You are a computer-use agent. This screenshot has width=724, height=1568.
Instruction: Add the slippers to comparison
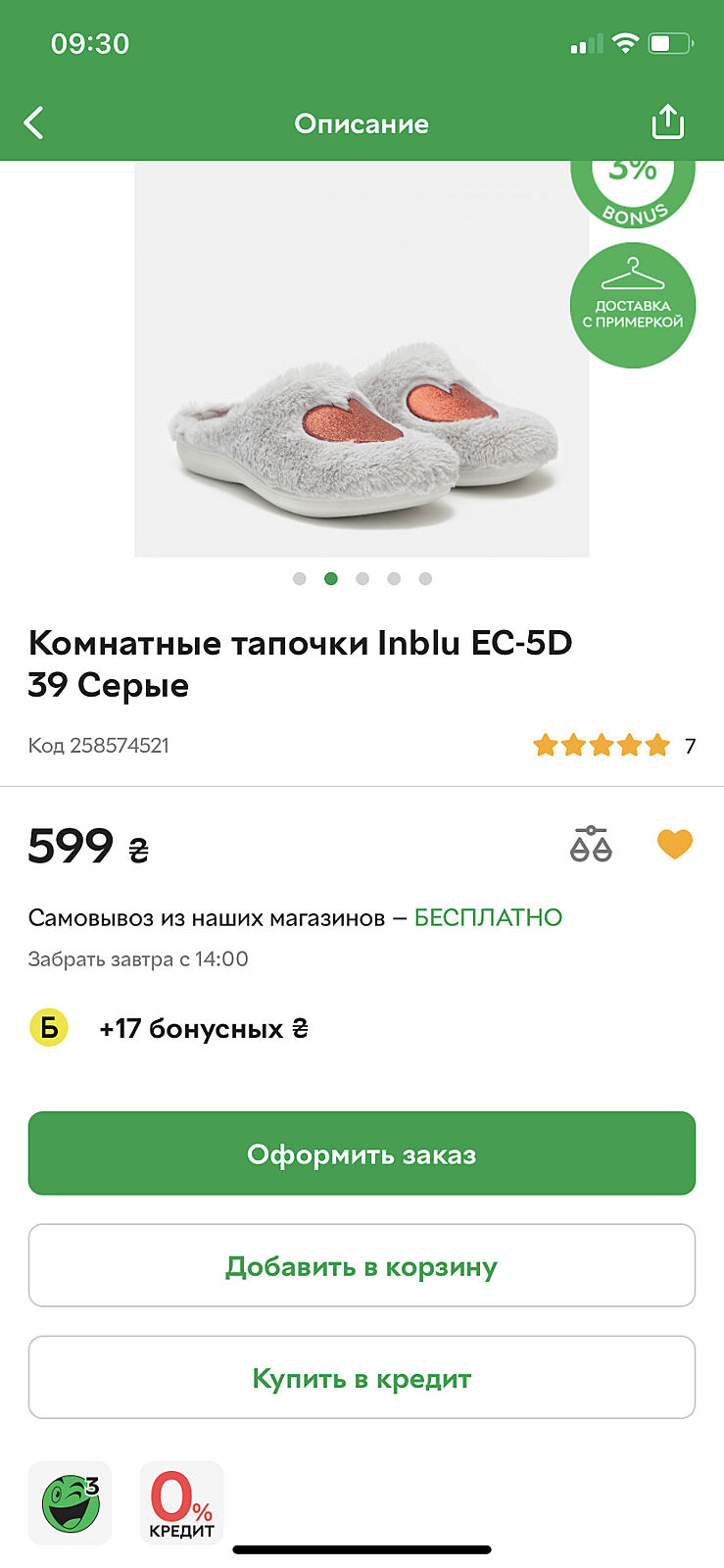point(591,844)
